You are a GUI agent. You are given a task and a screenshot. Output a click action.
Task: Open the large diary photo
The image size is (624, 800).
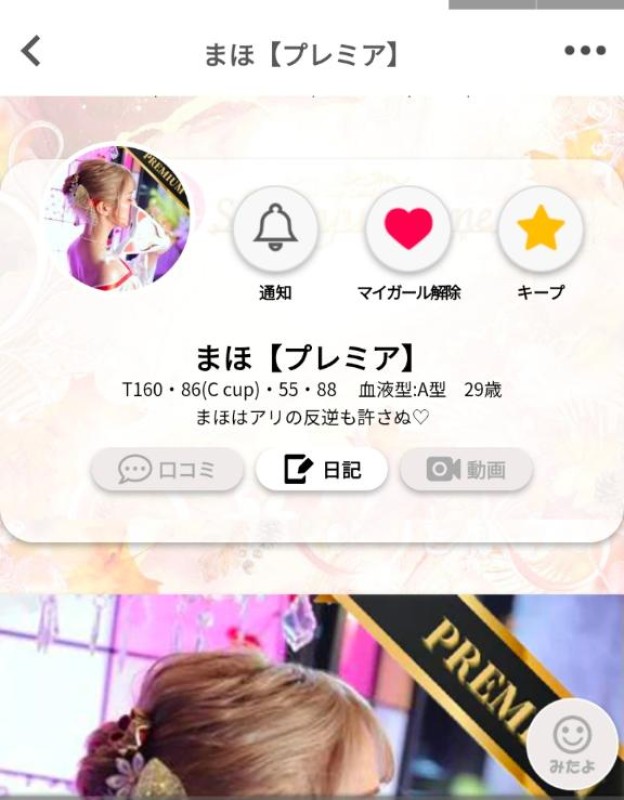coord(312,696)
